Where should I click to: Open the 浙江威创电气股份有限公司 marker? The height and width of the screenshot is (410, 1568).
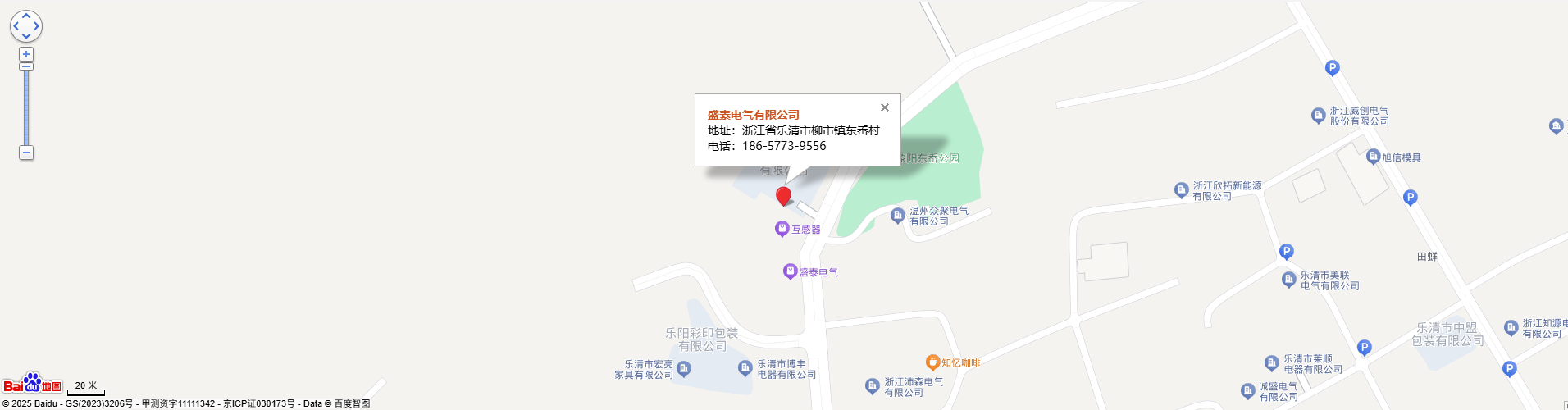coord(1318,116)
